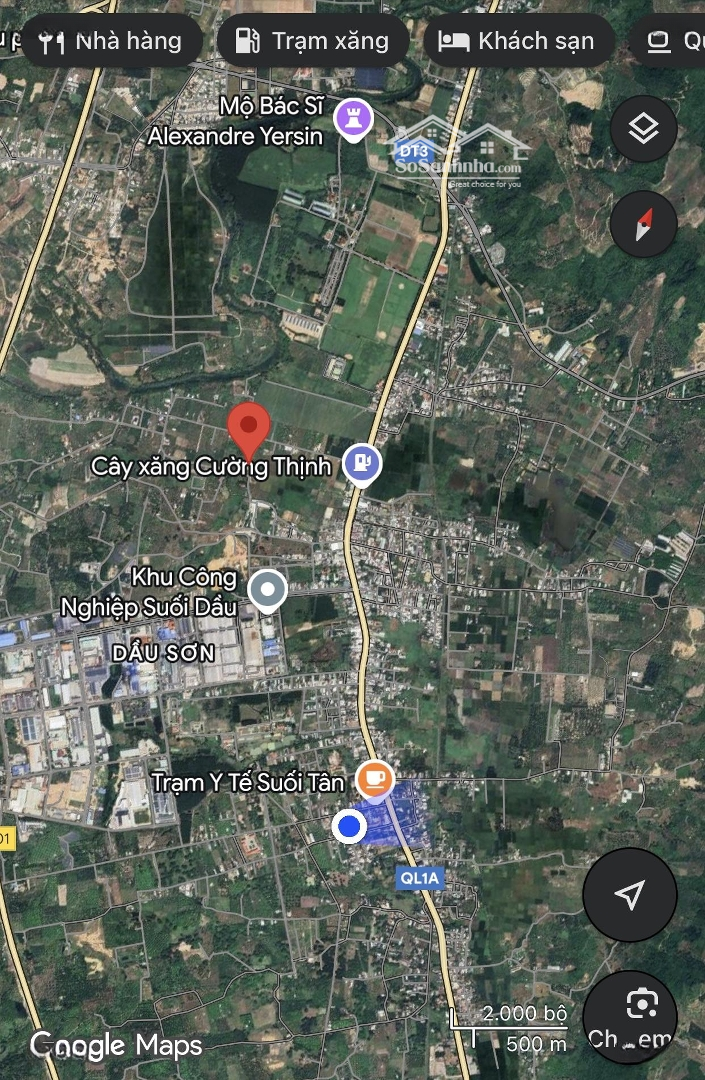Filter map by Trạm xăng
Screen dimensions: 705x1080
pos(312,41)
